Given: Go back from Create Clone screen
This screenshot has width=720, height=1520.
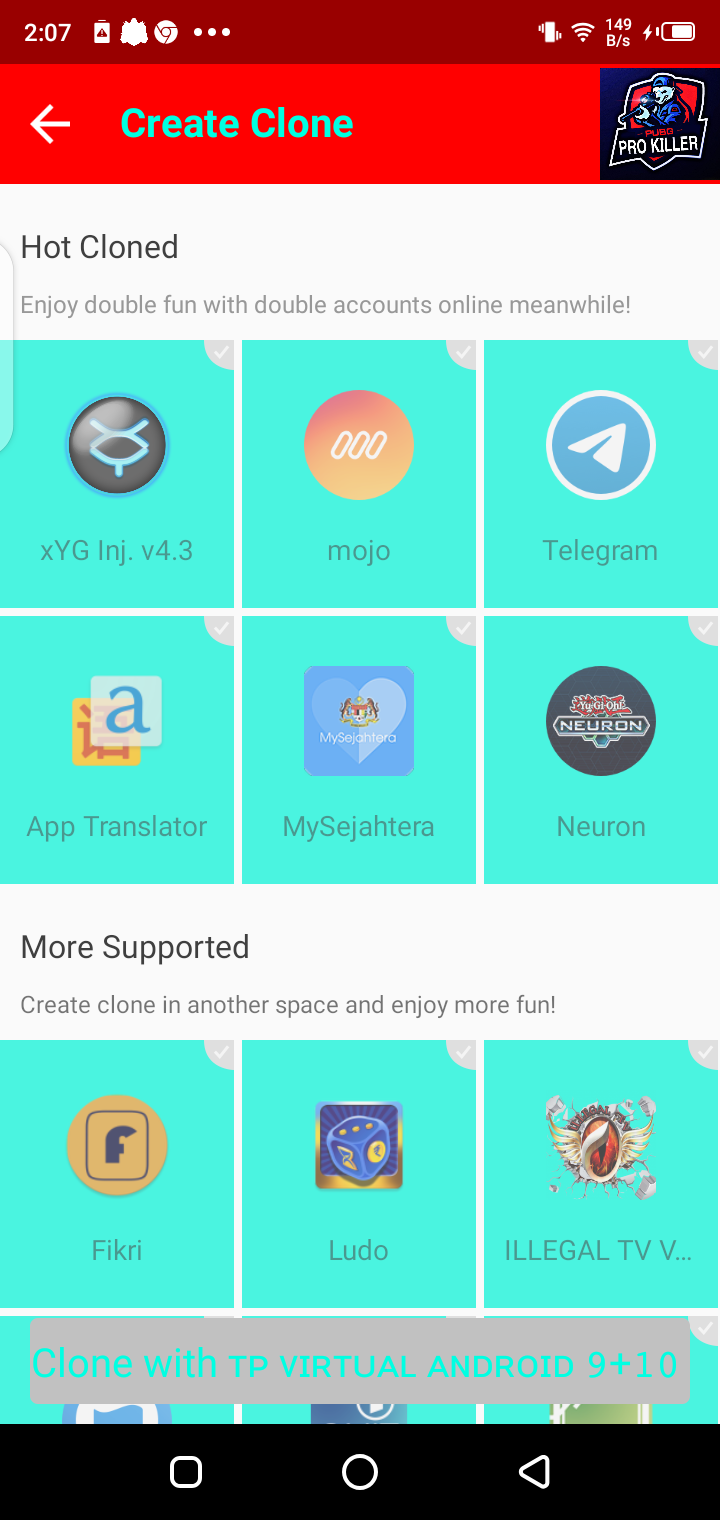Looking at the screenshot, I should (50, 124).
